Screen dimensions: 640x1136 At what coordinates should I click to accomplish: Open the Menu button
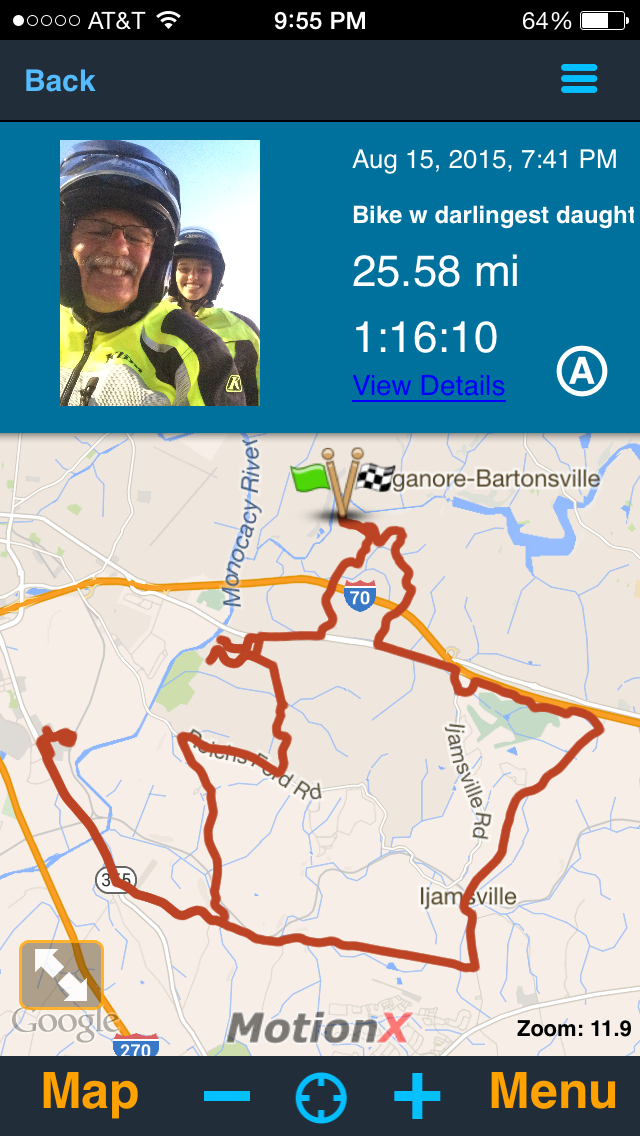tap(553, 1093)
